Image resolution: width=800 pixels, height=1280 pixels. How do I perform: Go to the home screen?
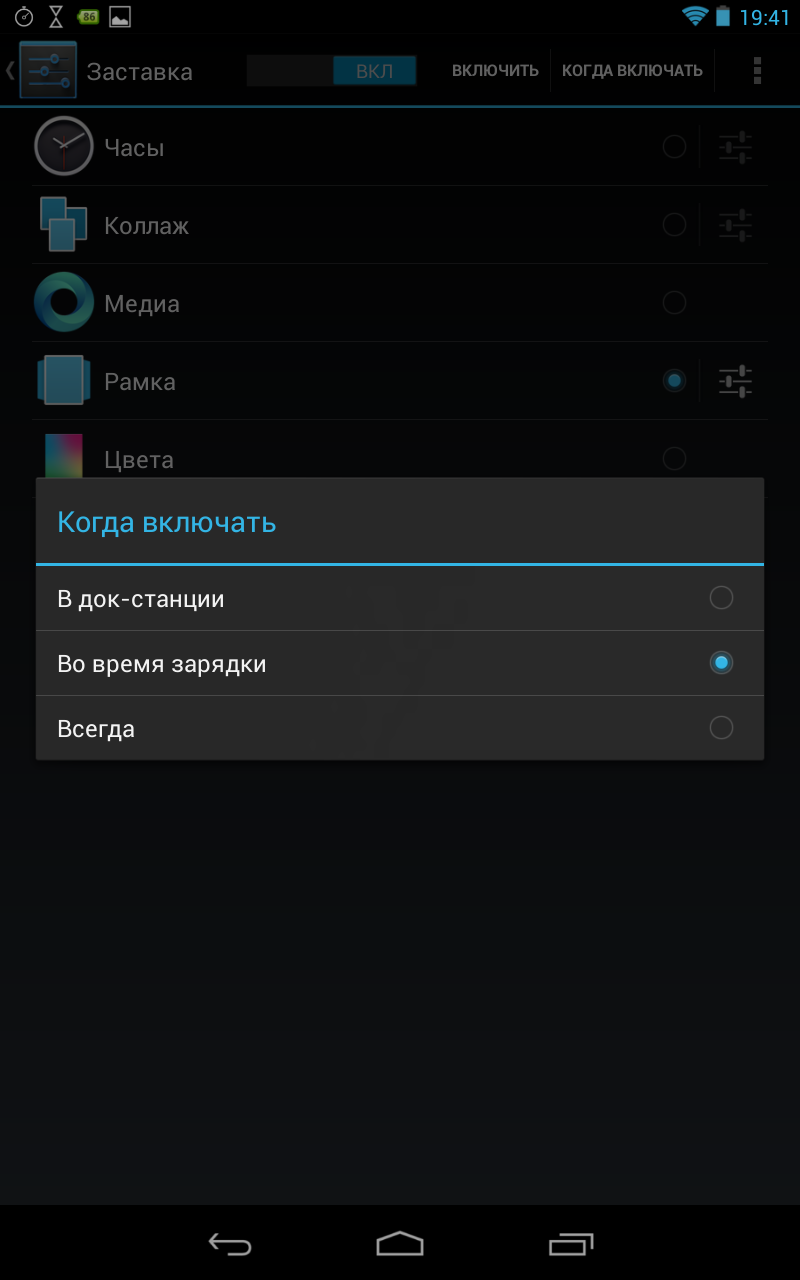(x=400, y=1243)
